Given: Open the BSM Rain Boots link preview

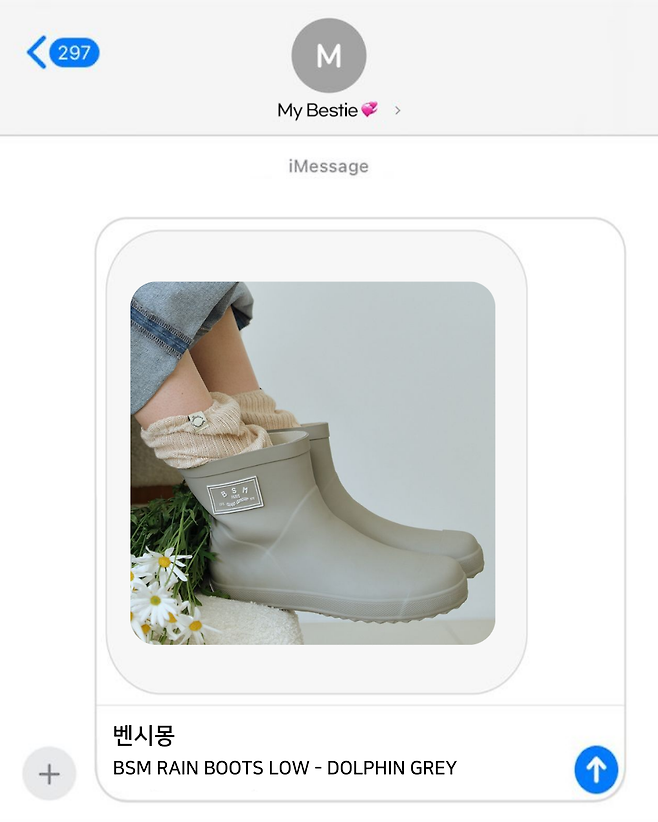Looking at the screenshot, I should point(314,463).
